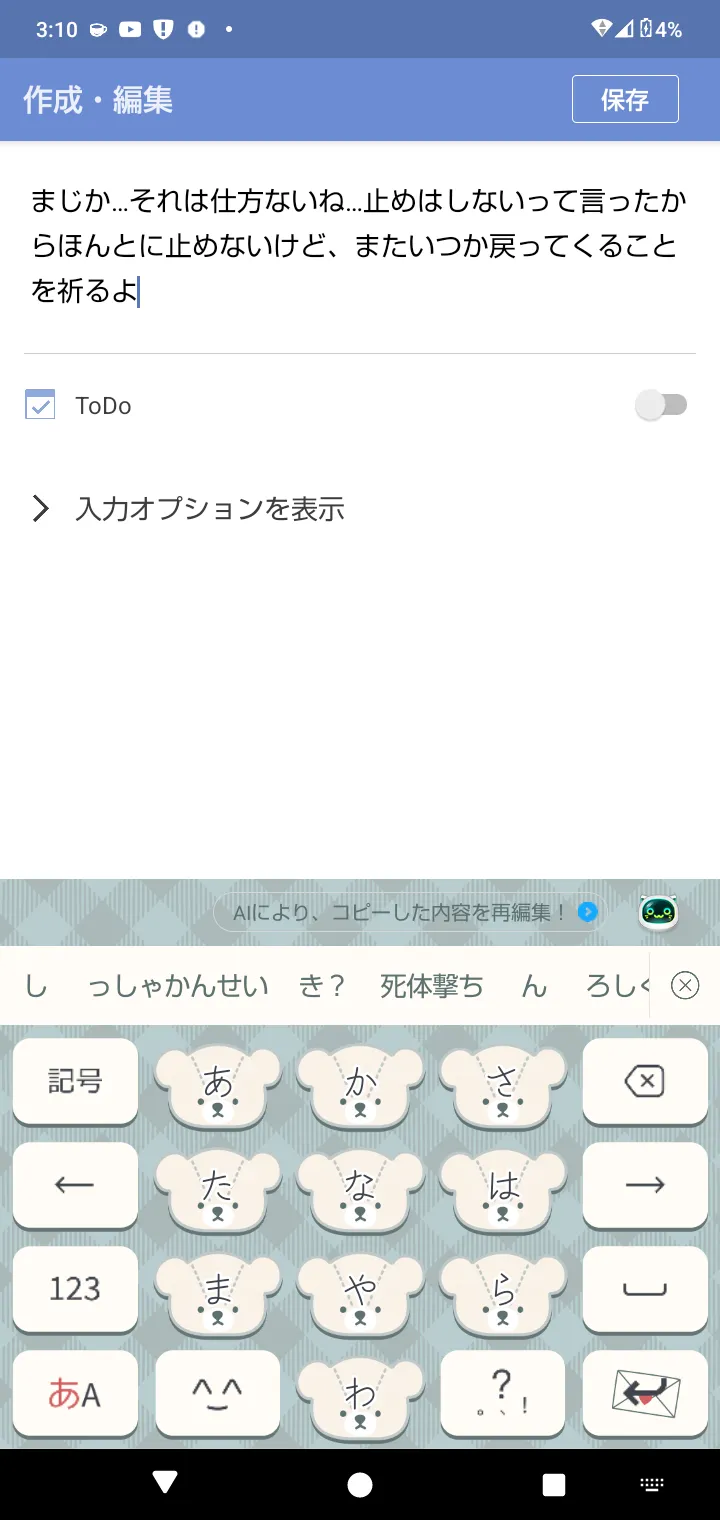Choose the っしゃかんせい suggestion
The height and width of the screenshot is (1520, 720).
tap(178, 986)
